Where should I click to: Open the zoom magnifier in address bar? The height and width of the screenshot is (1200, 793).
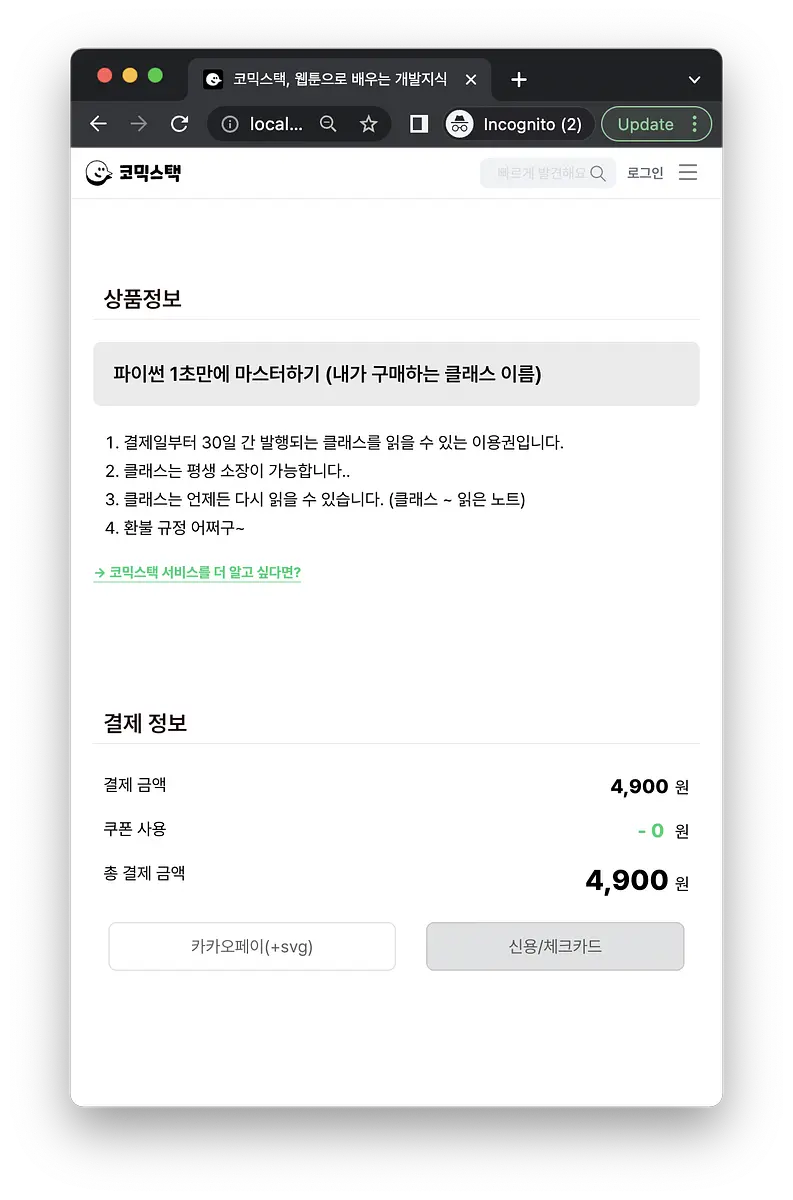(x=328, y=124)
